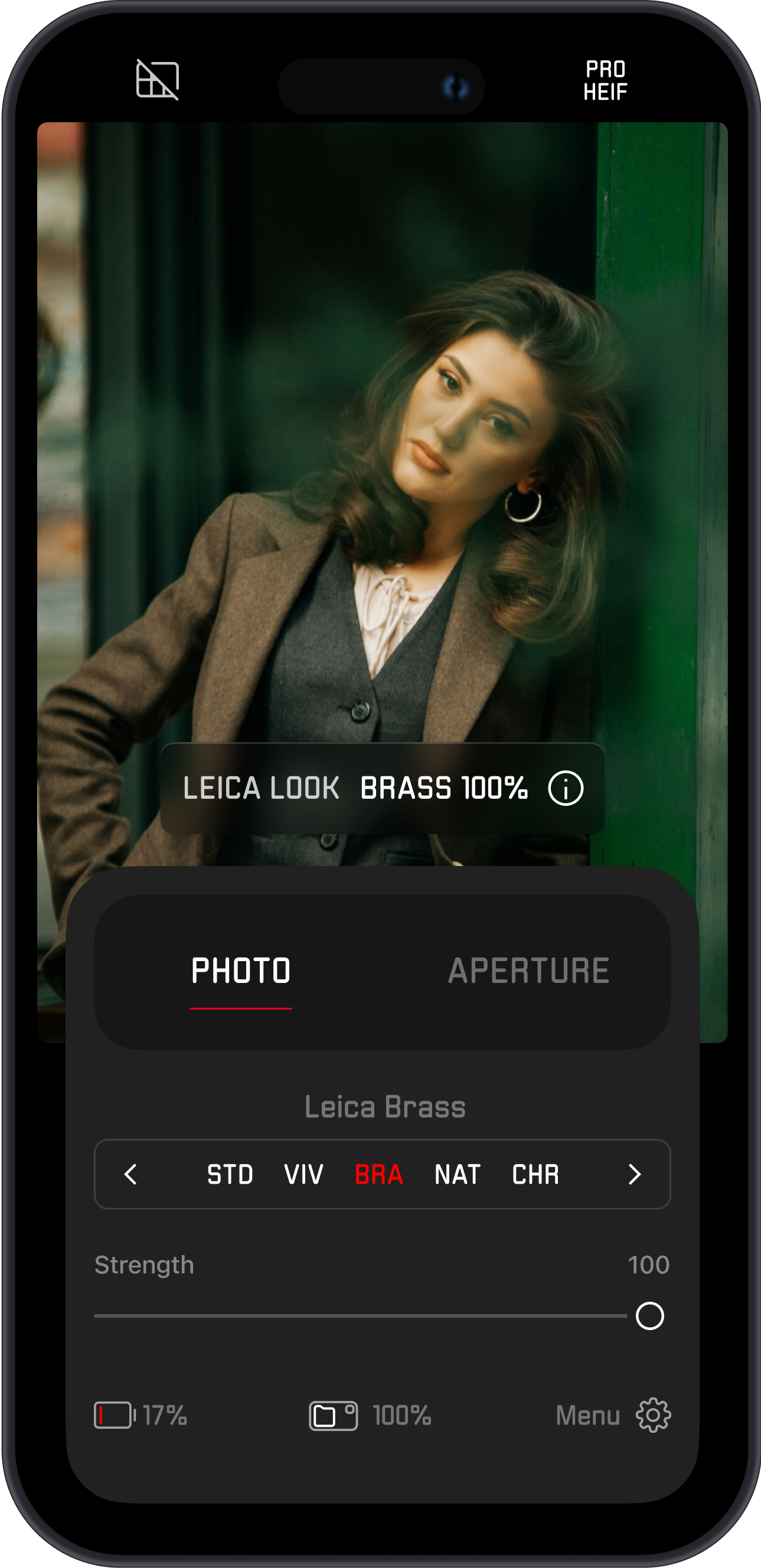Select the BRA look
The image size is (761, 1568).
pos(378,1174)
